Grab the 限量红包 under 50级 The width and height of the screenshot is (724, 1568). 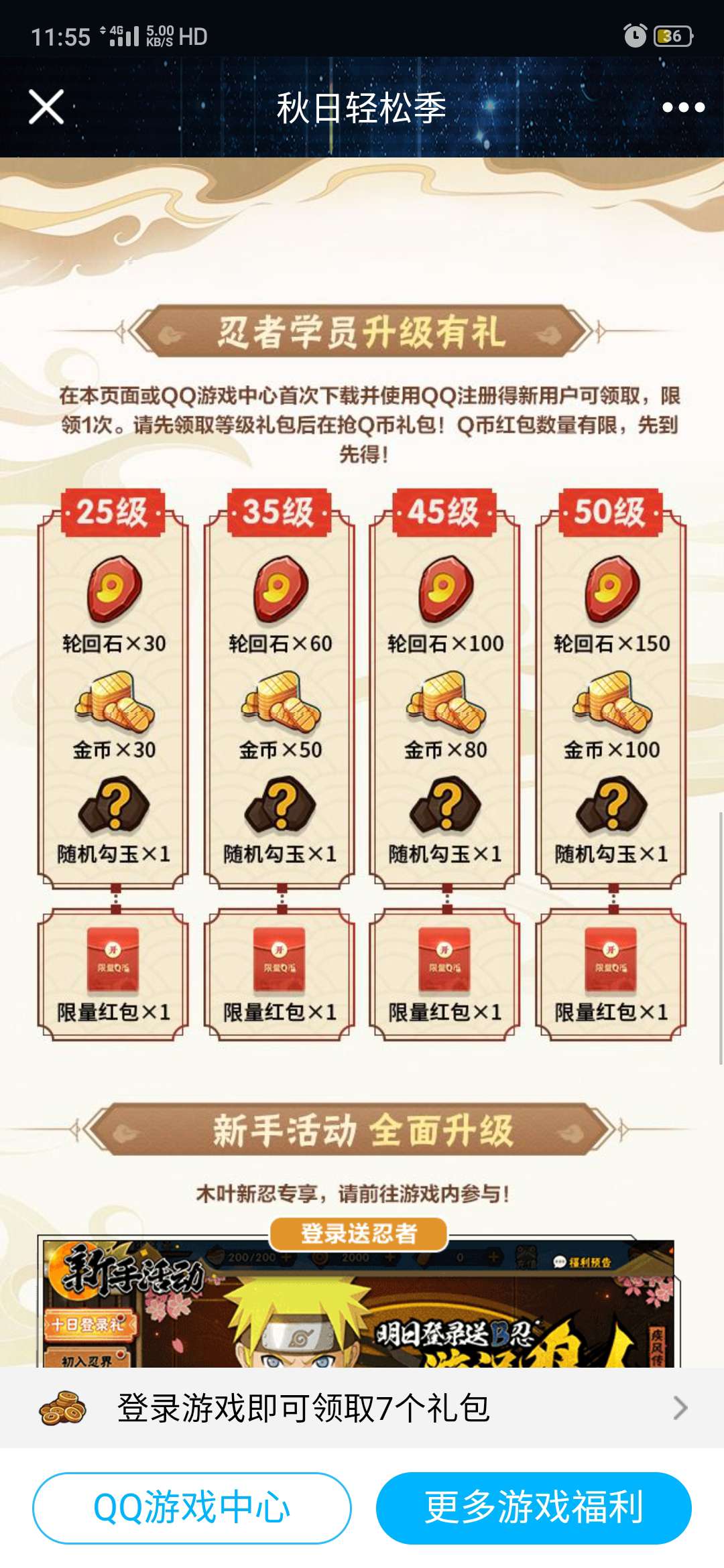611,975
